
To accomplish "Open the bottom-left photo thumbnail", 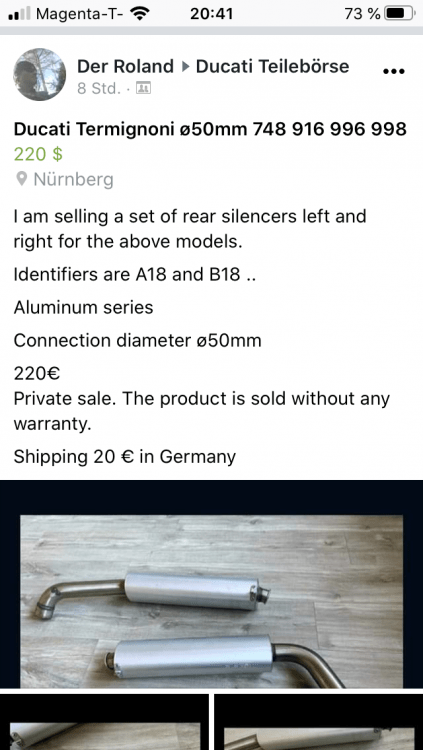I will [x=104, y=722].
